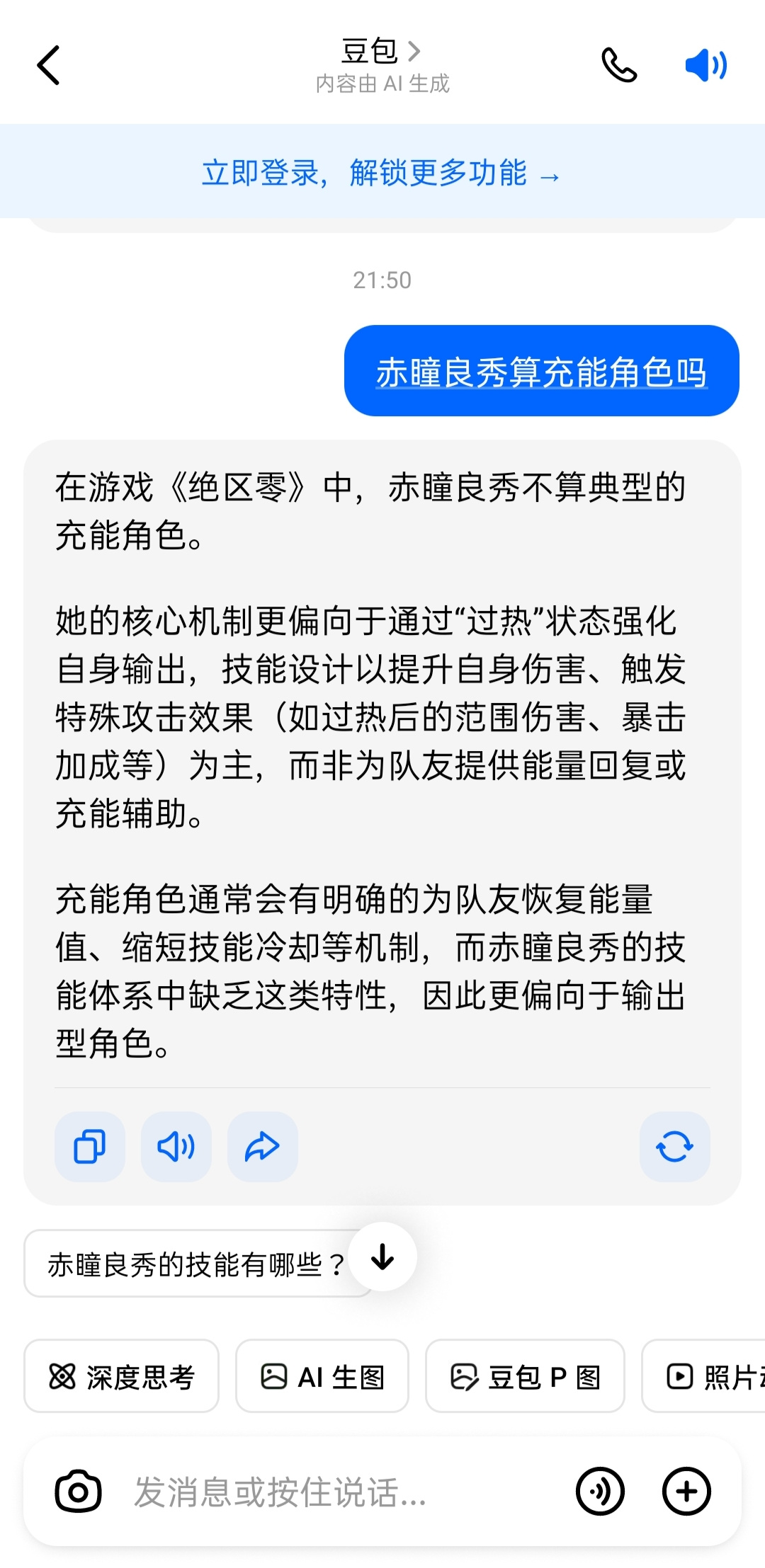Open the plus attachment menu

coord(686,1492)
